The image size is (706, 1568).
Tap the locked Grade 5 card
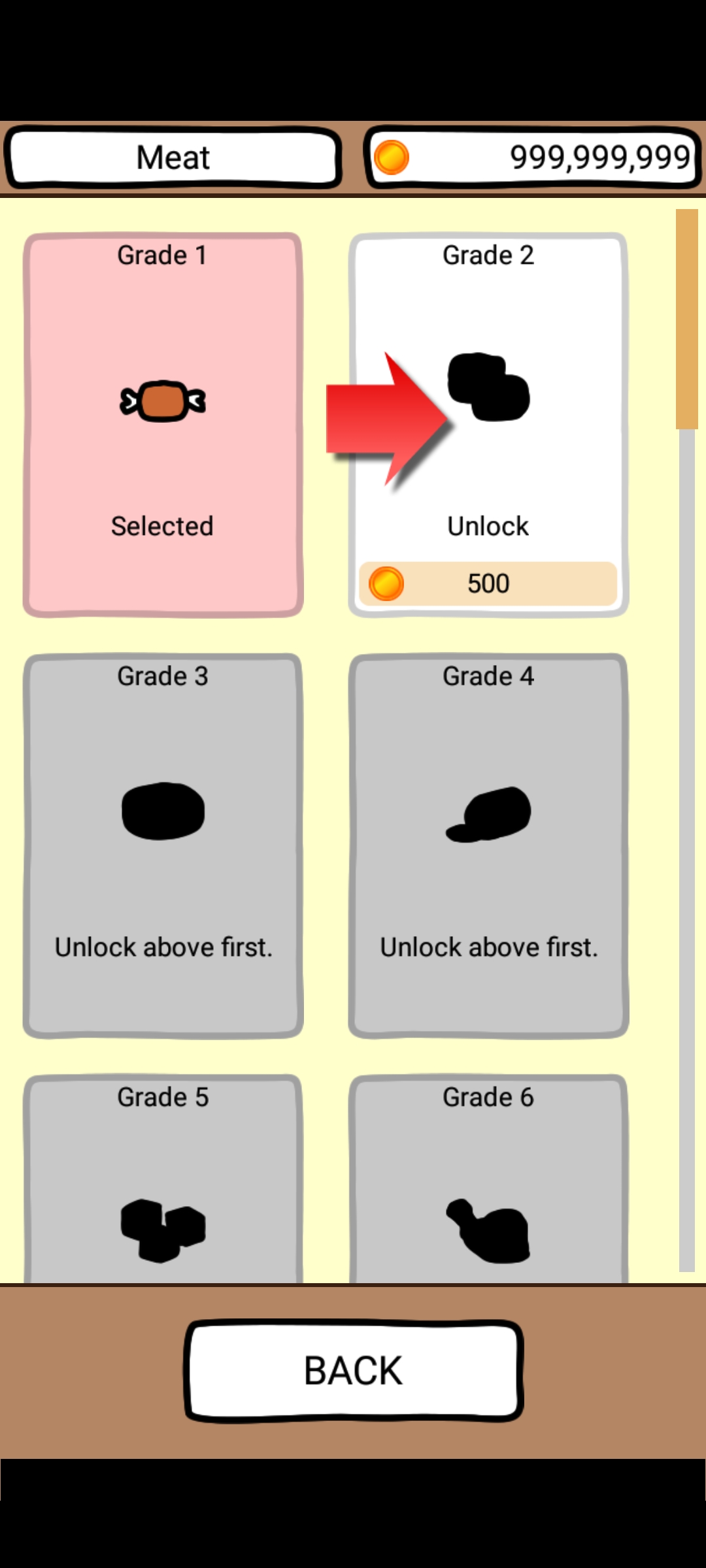(163, 1183)
